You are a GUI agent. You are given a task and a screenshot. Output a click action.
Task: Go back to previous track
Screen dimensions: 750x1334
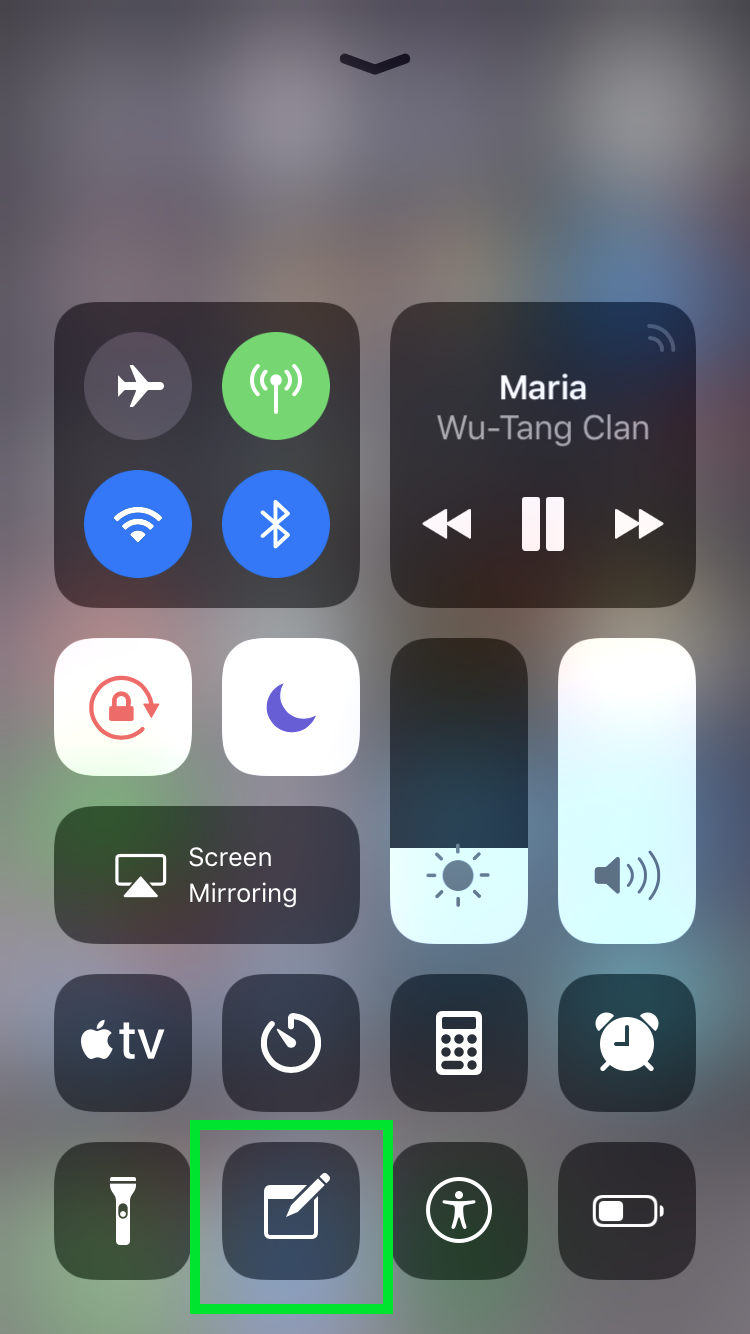(x=446, y=523)
